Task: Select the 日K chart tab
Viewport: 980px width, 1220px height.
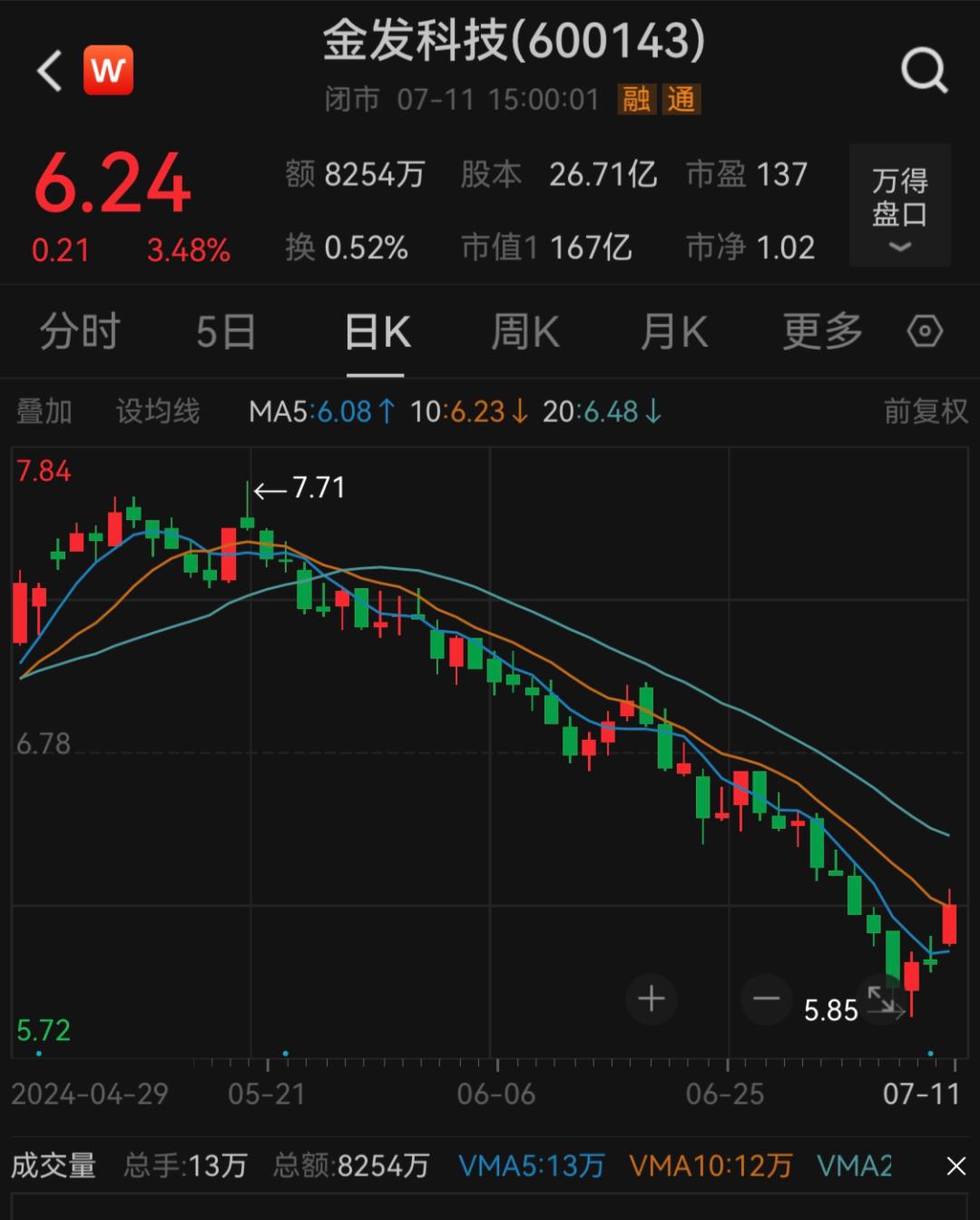Action: pos(377,332)
